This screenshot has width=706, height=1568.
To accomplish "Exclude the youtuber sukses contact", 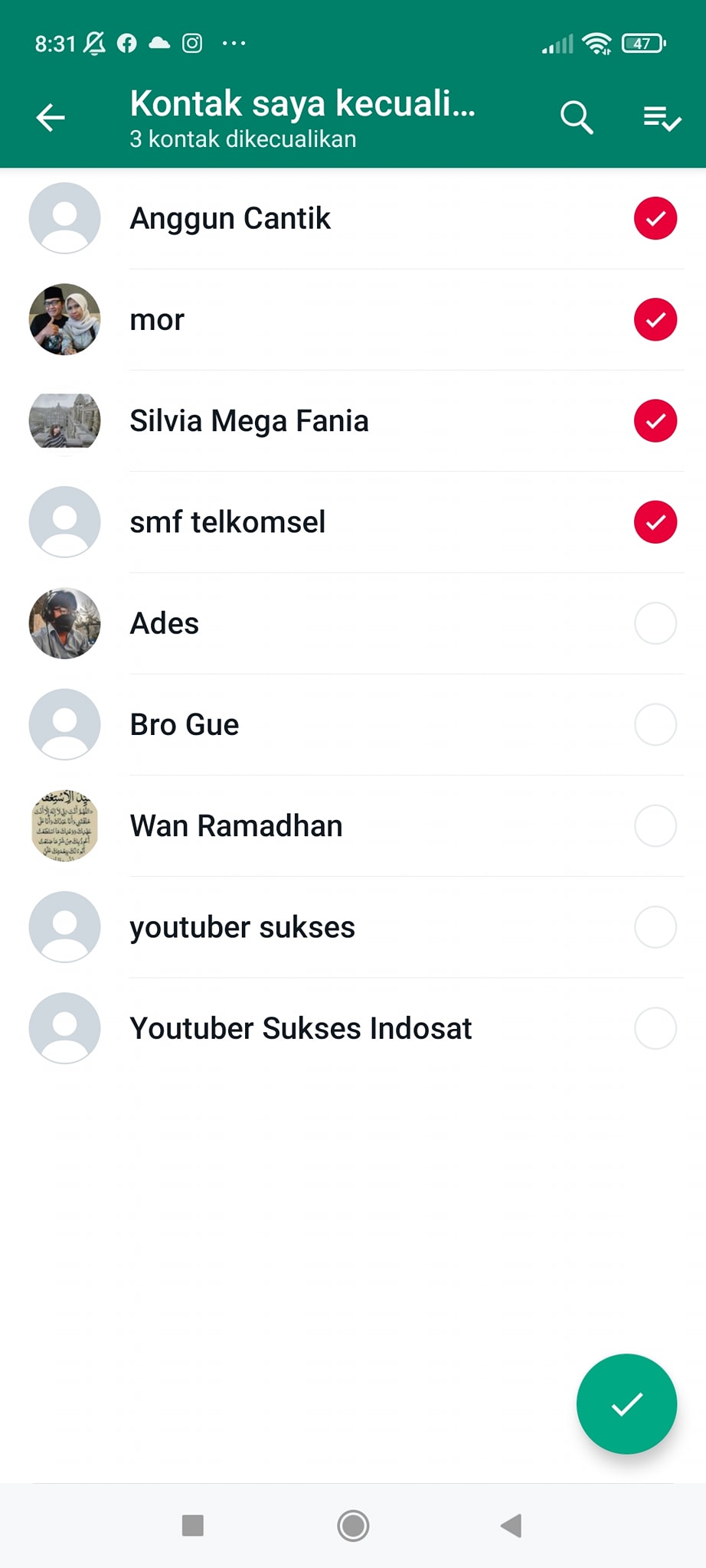I will coord(655,927).
